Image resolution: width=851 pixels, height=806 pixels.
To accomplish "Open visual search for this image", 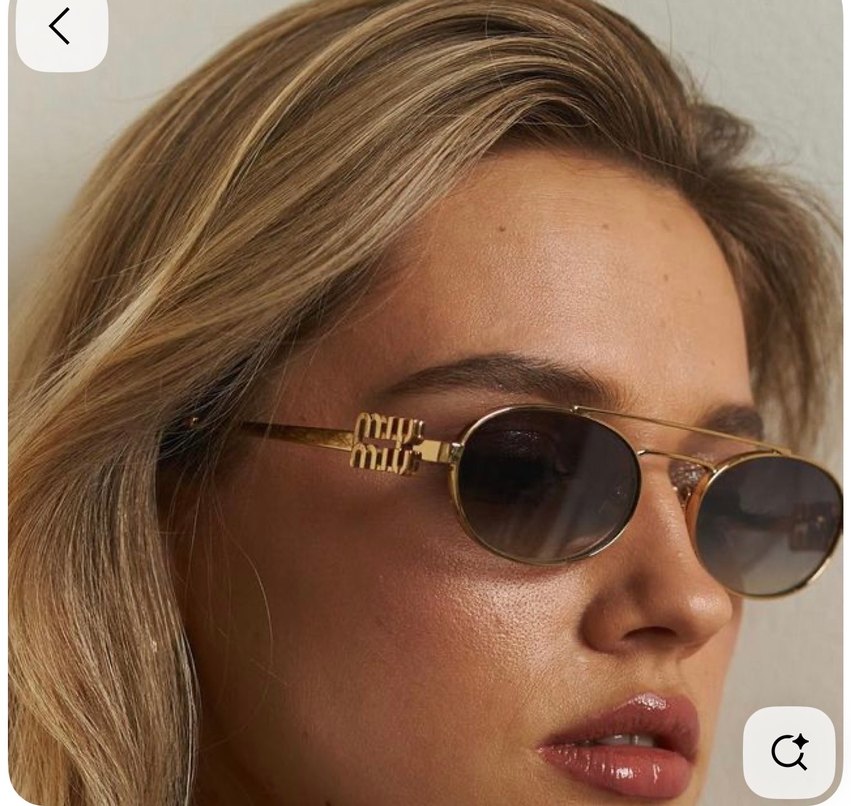I will [x=788, y=751].
